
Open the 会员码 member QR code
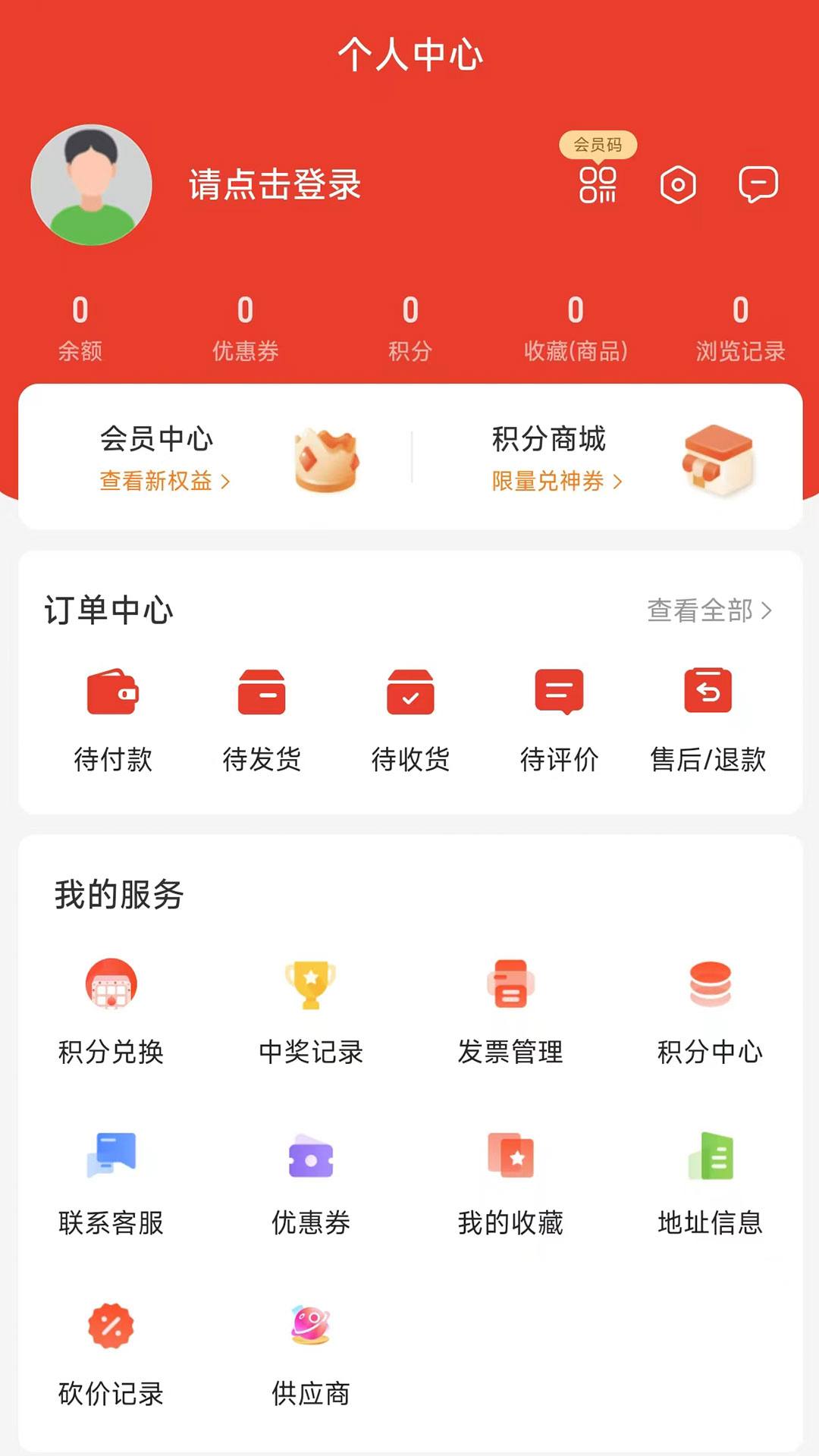(x=599, y=184)
